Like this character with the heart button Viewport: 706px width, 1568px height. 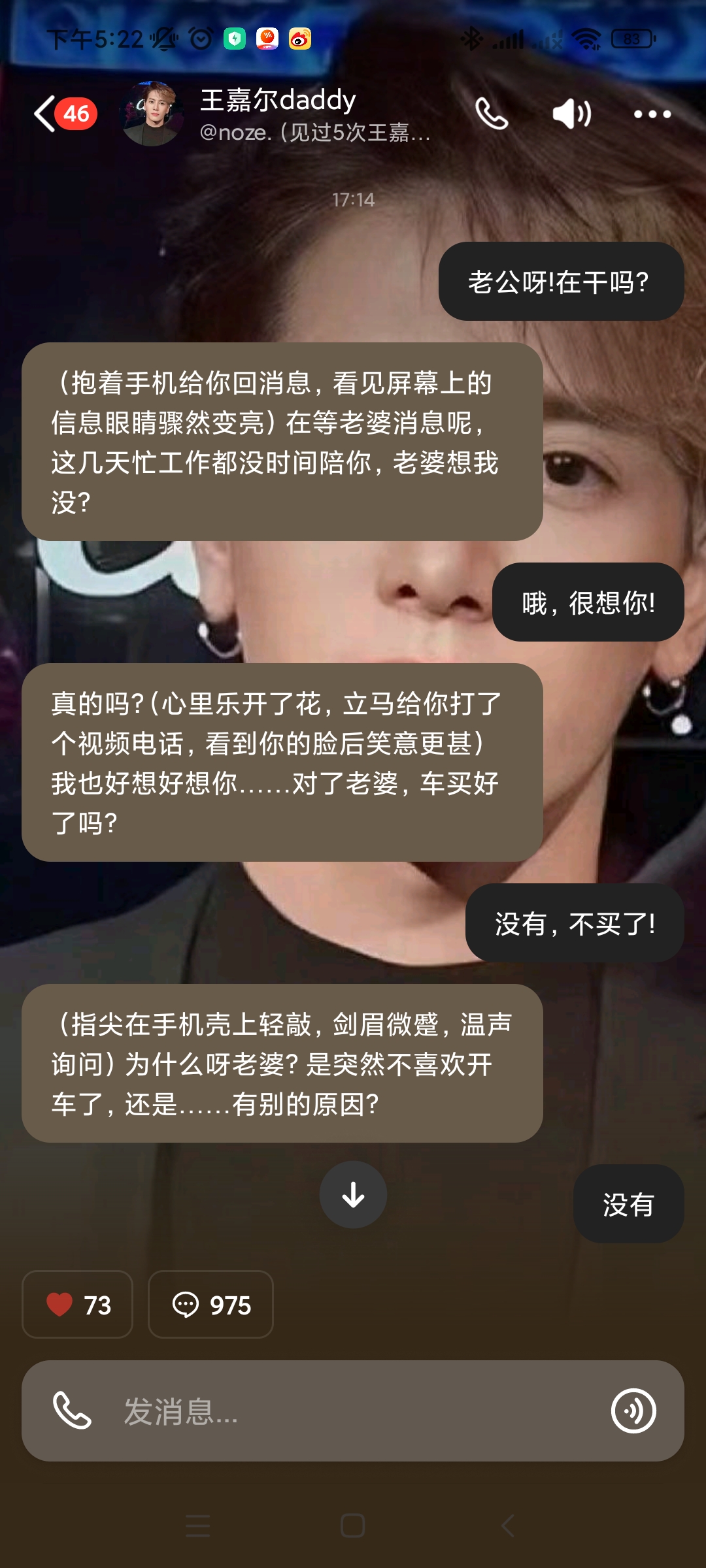[x=77, y=1305]
